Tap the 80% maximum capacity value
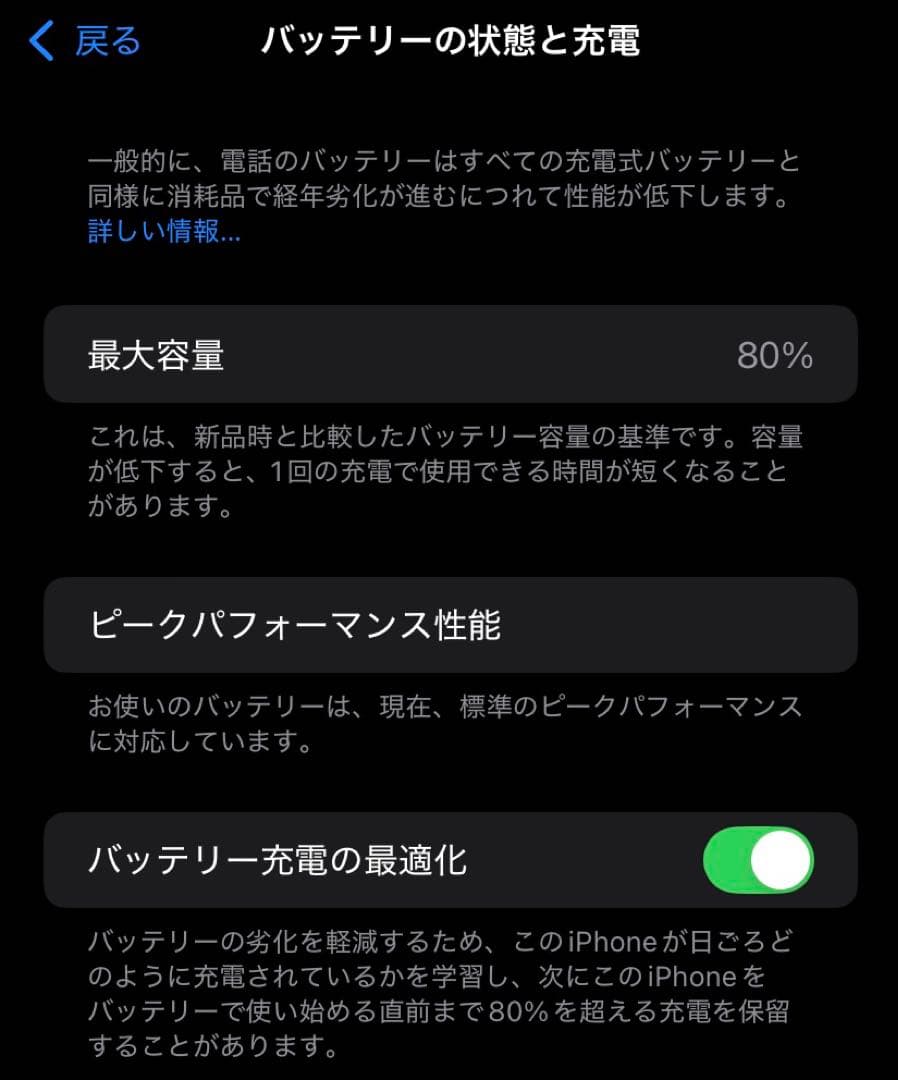This screenshot has height=1080, width=898. tap(776, 355)
